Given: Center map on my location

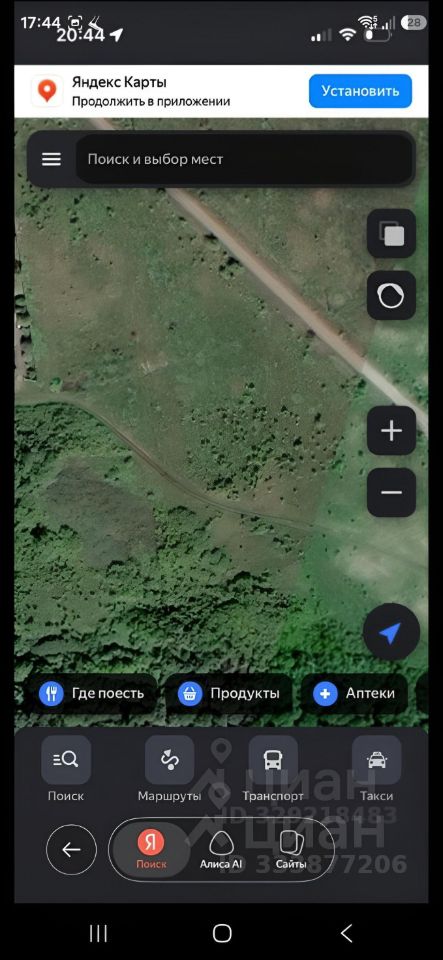Looking at the screenshot, I should coord(392,633).
